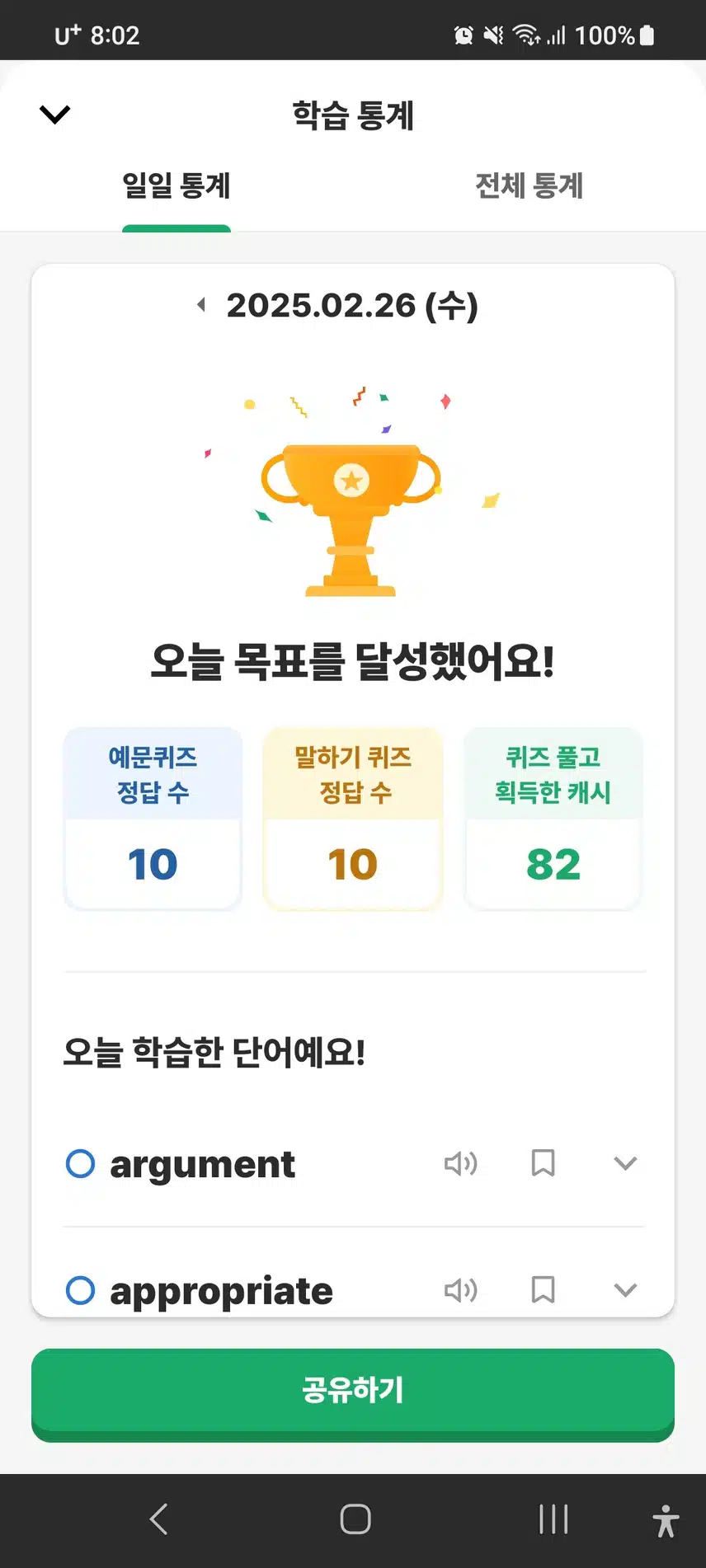Tap the 공유하기 share button

coord(353,1392)
